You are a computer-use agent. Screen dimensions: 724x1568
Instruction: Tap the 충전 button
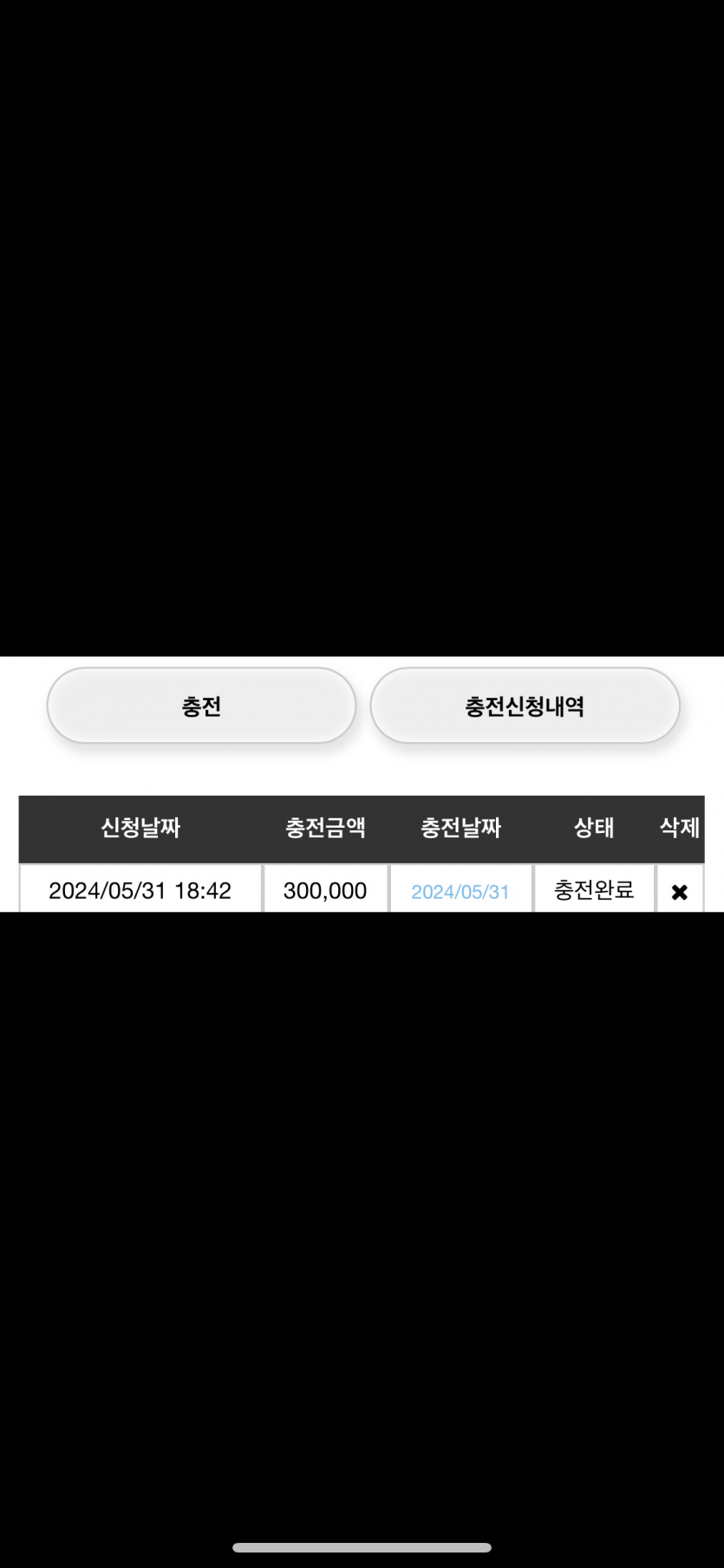201,706
